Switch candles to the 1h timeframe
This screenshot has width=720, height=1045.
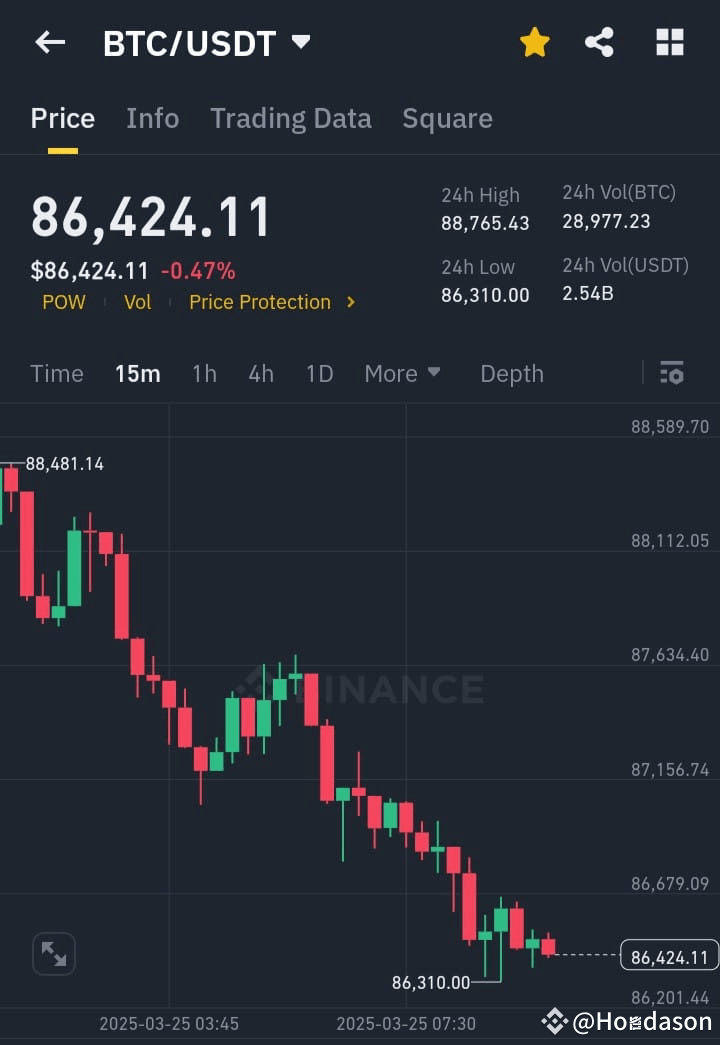click(204, 373)
